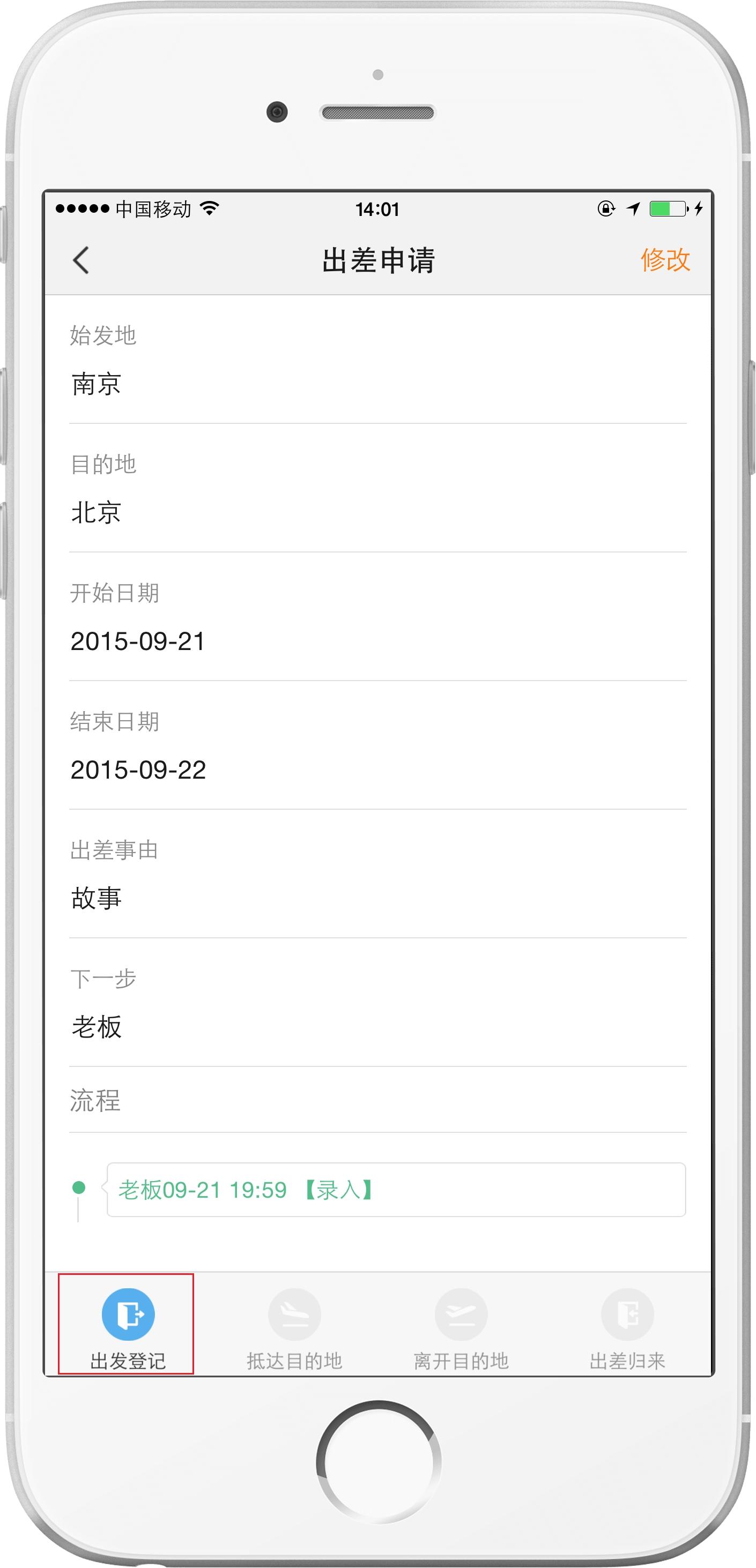The height and width of the screenshot is (1568, 756).
Task: Go back from the 出差申请 page
Action: [x=81, y=260]
